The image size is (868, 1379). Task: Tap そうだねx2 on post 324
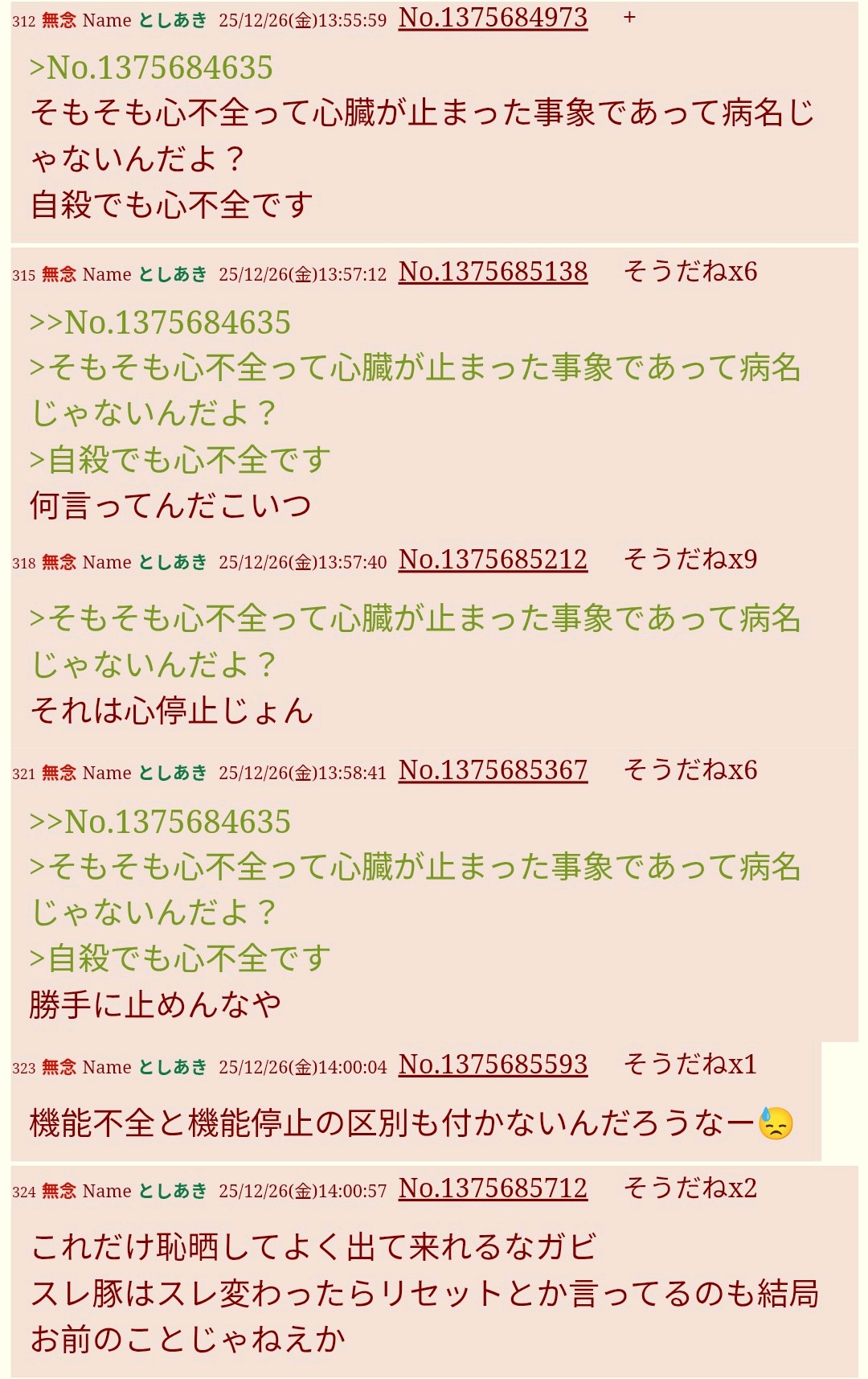point(690,1188)
